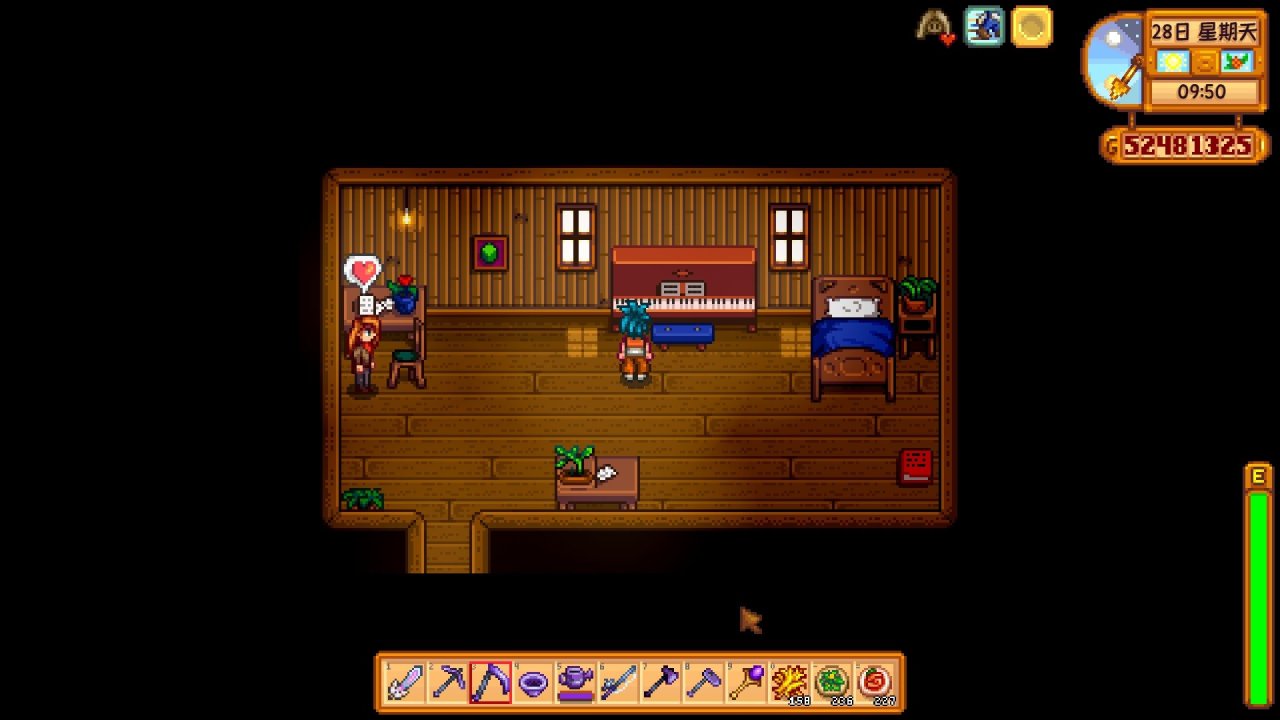Select the item stack showing 158
Viewport: 1280px width, 720px height.
click(789, 683)
